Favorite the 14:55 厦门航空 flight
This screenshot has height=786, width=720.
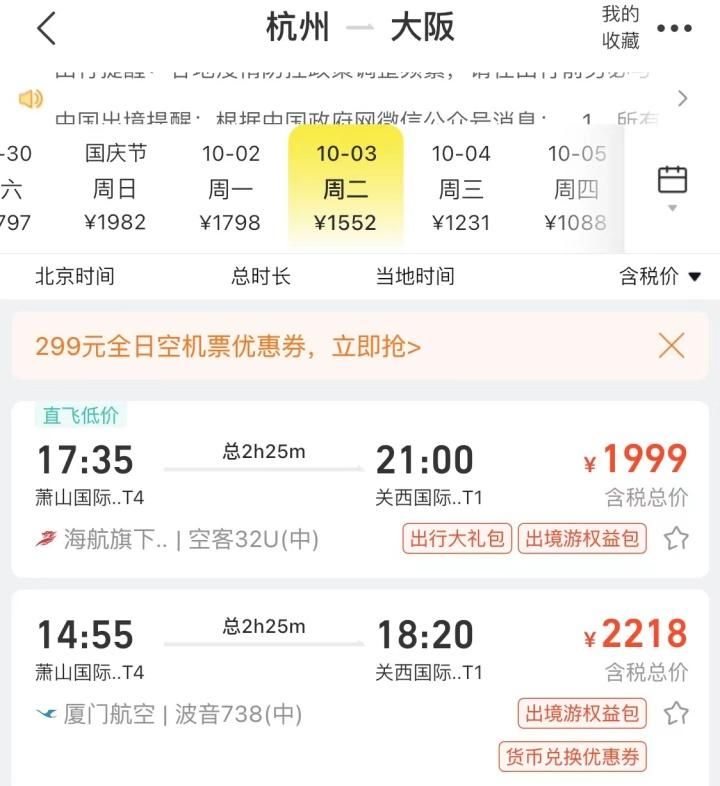[677, 713]
